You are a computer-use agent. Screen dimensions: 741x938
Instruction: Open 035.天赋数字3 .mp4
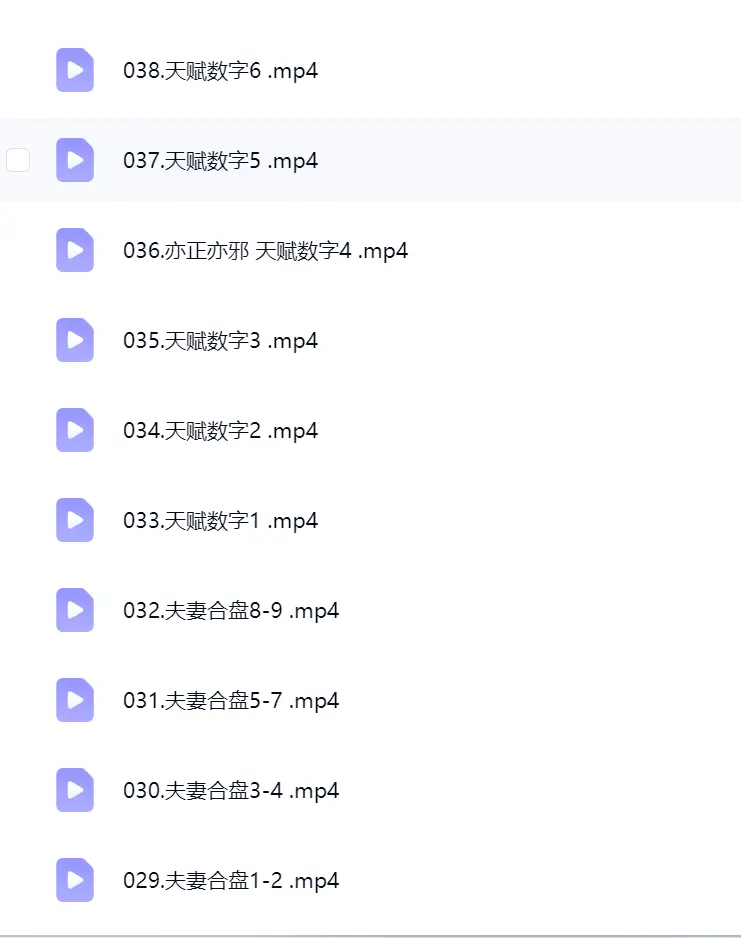click(x=220, y=340)
